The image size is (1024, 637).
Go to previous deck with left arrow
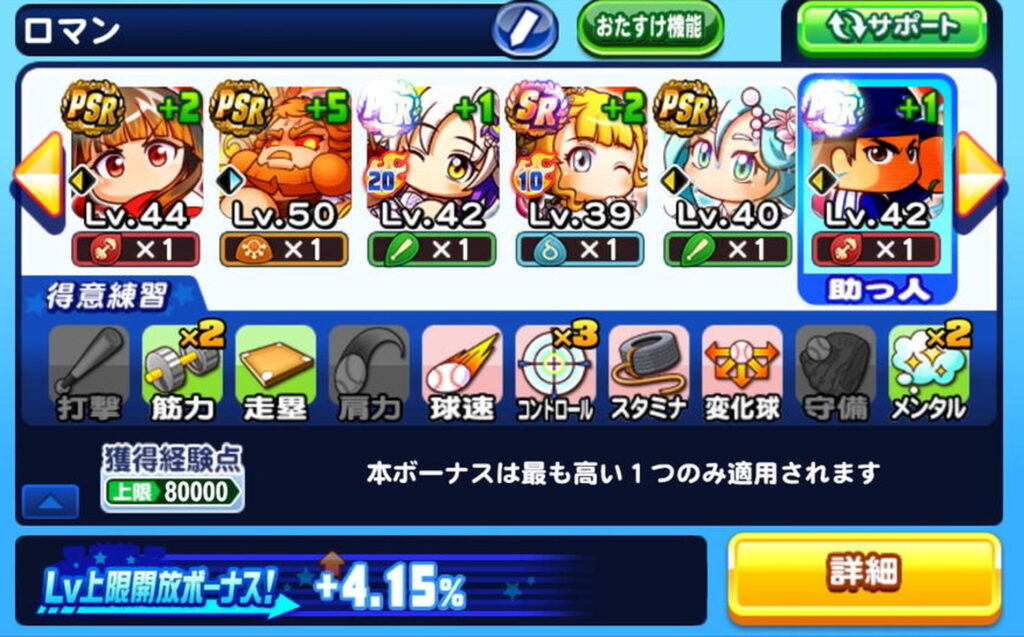coord(40,176)
